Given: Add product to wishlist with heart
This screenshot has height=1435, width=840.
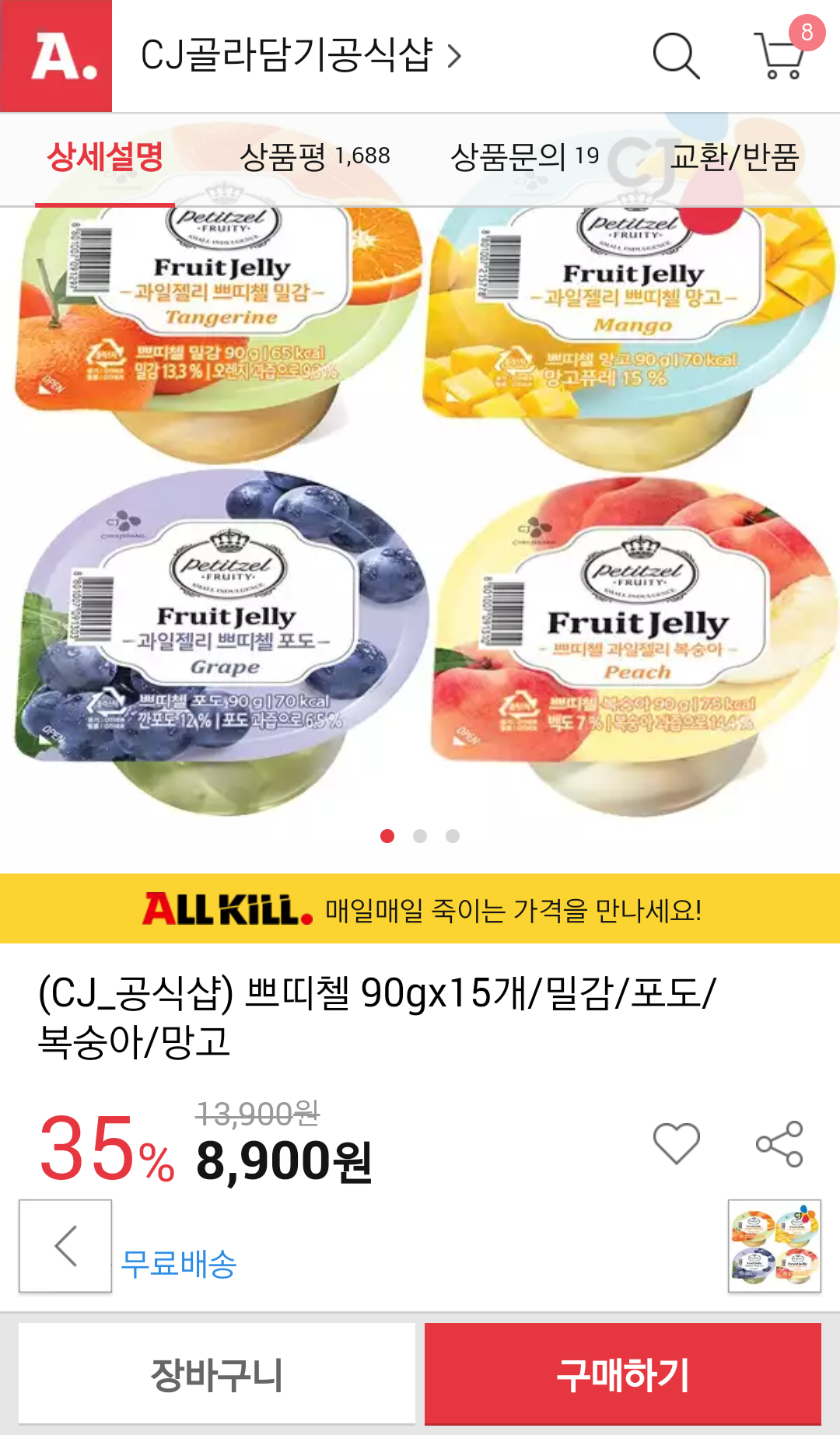Looking at the screenshot, I should point(677,1143).
